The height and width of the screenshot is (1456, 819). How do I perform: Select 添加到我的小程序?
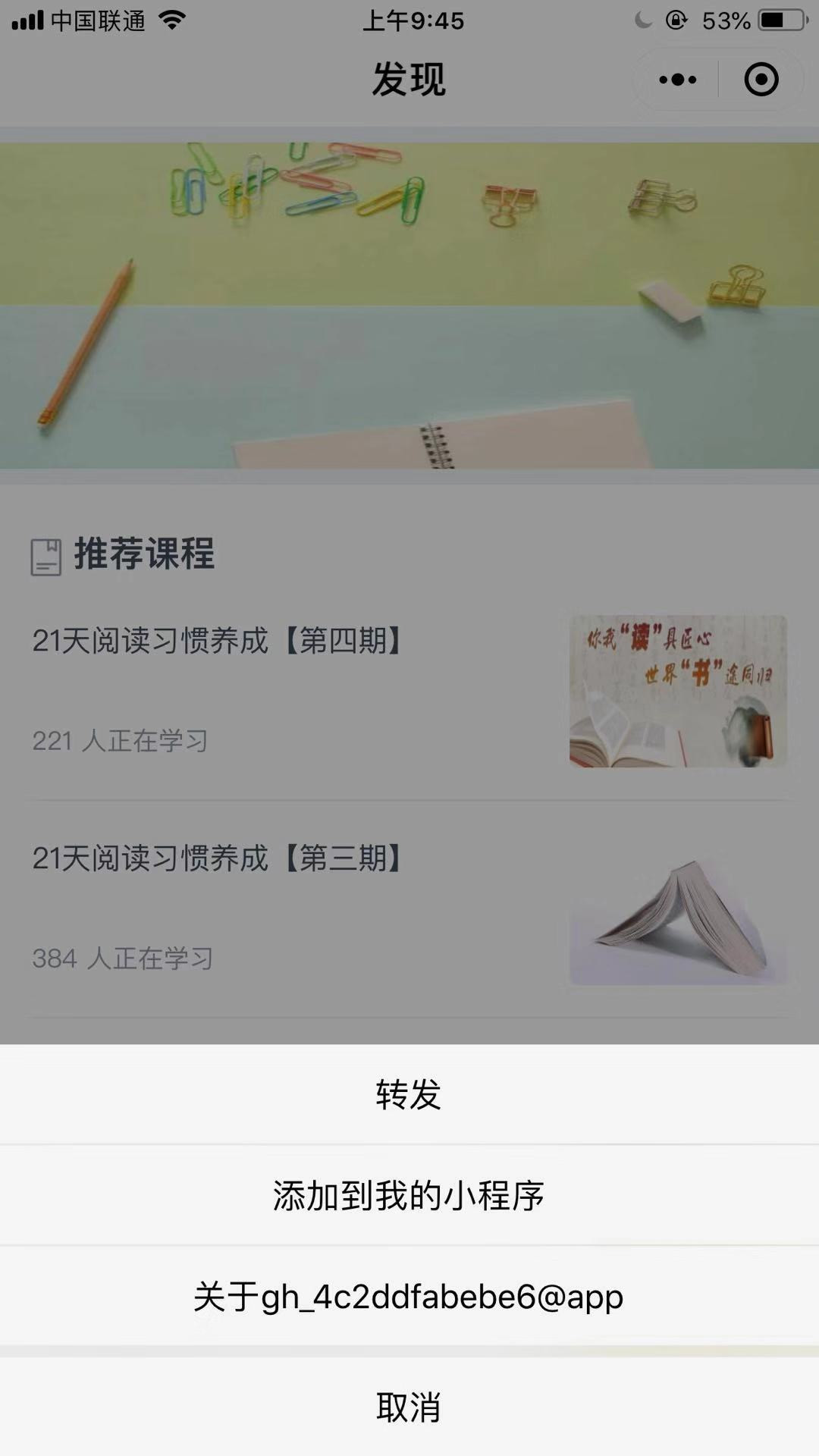click(409, 1196)
